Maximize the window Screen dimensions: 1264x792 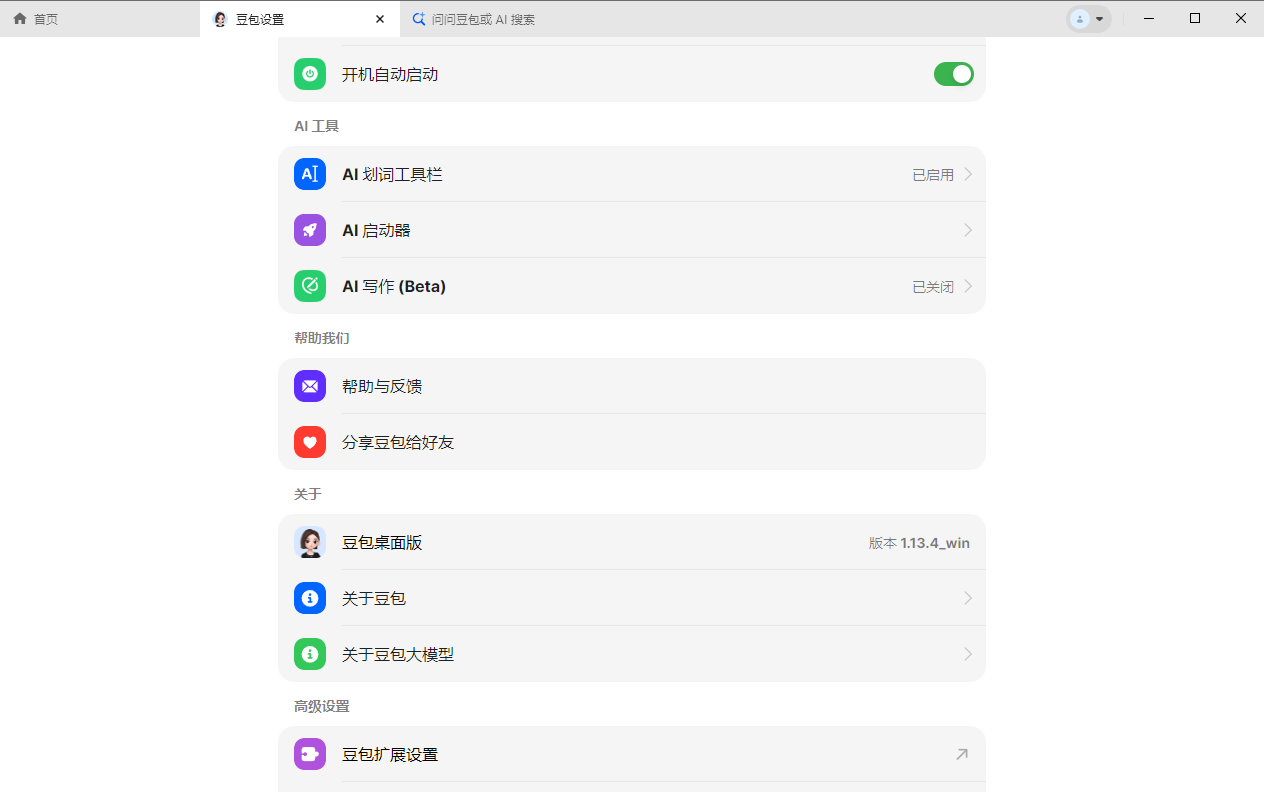point(1195,19)
